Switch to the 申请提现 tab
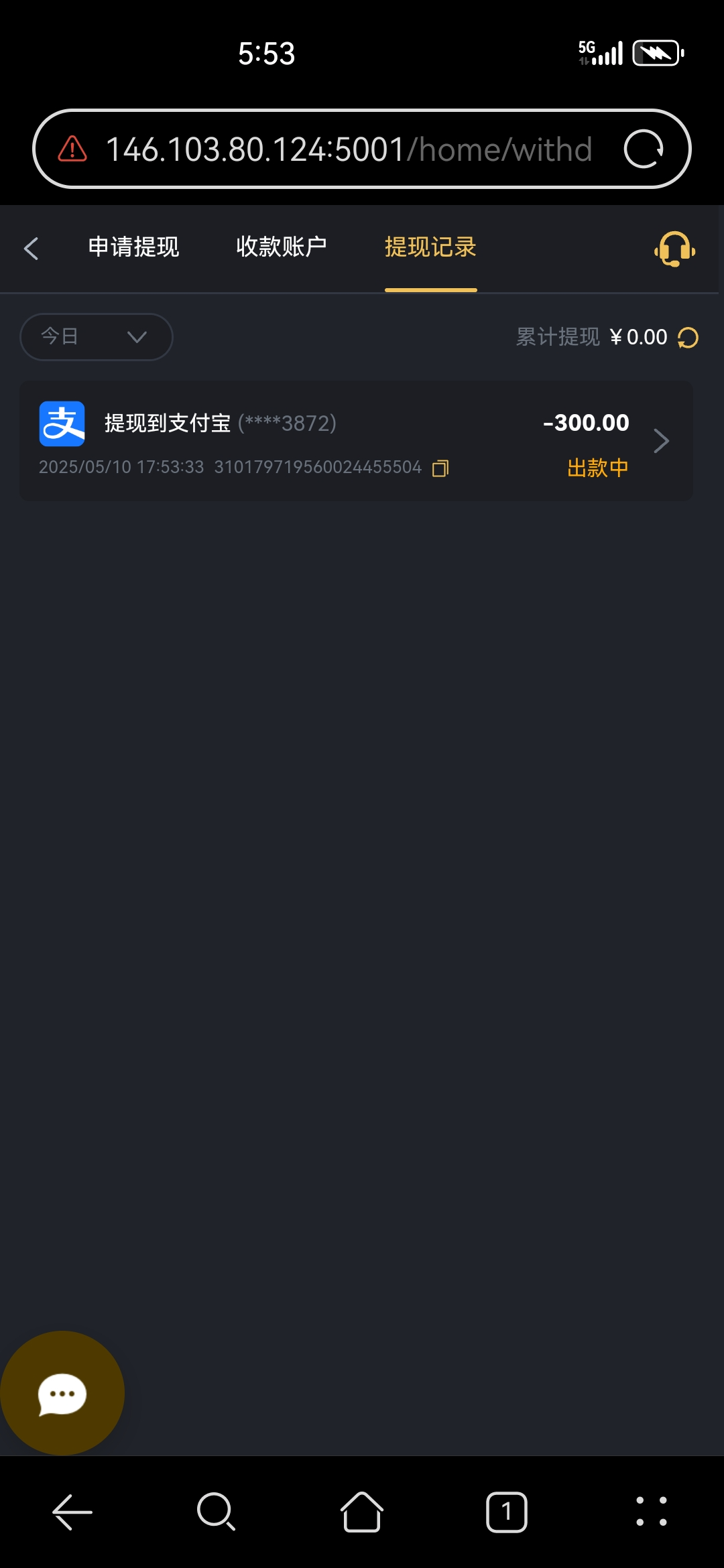 tap(133, 247)
